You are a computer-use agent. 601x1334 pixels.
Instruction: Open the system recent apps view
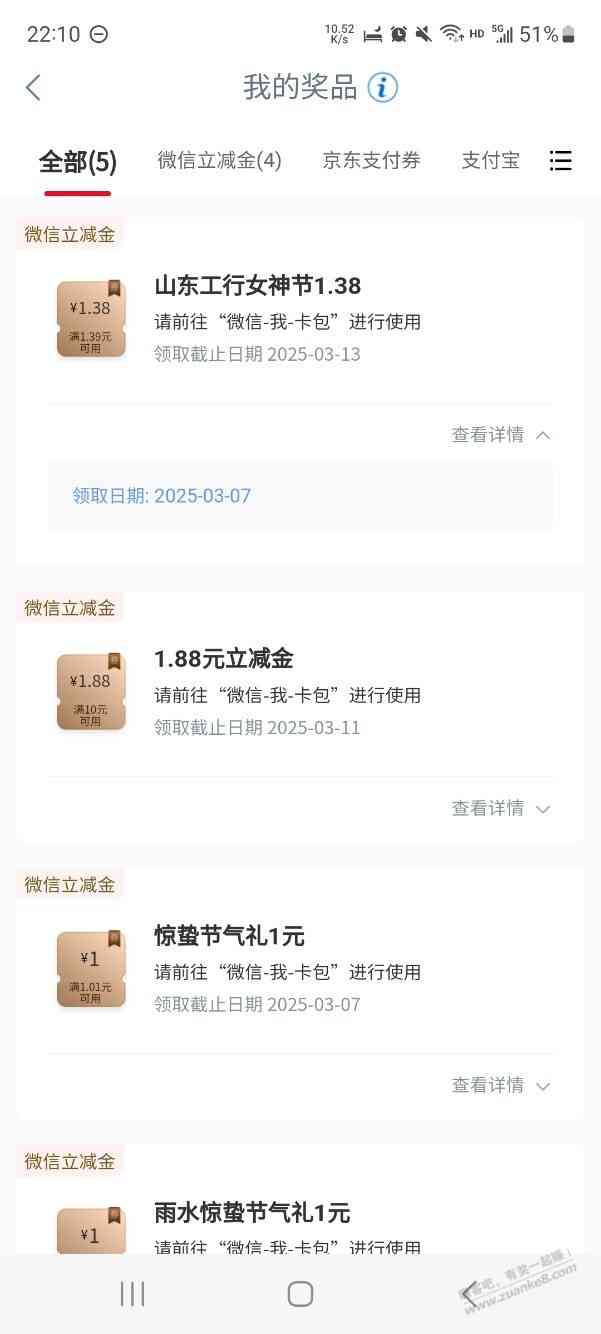click(132, 1293)
